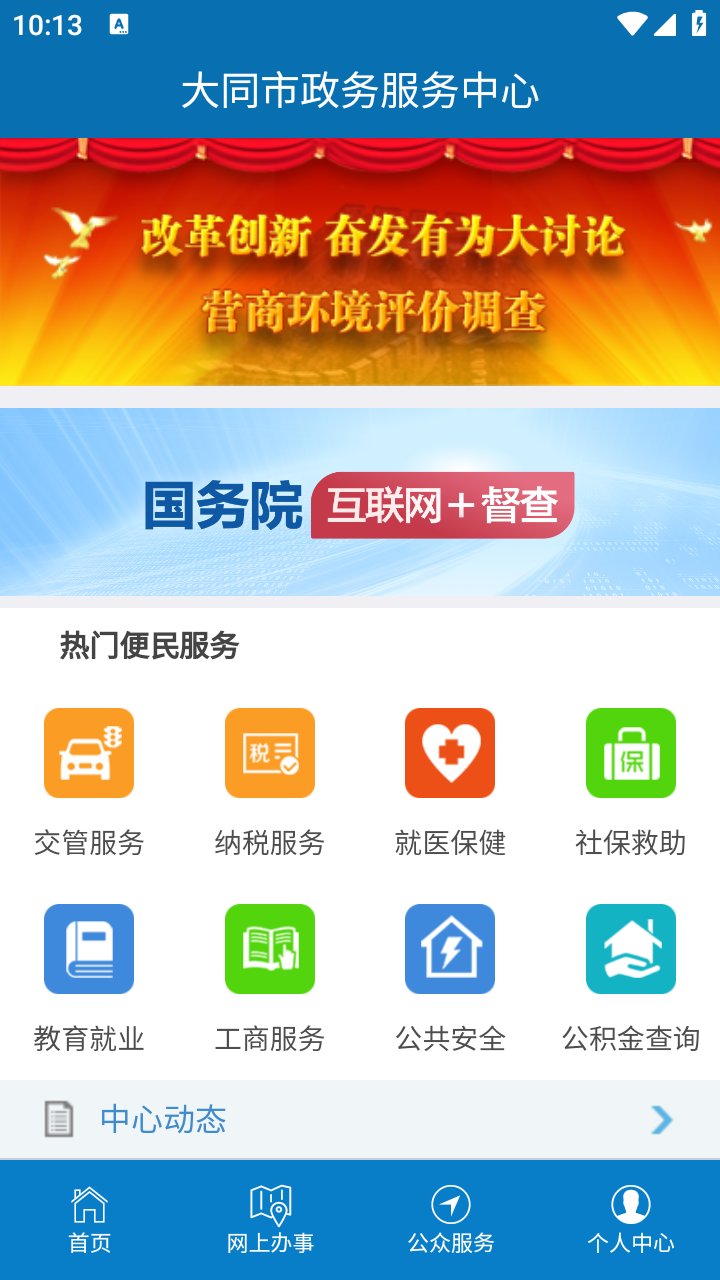720x1280 pixels.
Task: Open 交管服务 traffic service
Action: click(x=89, y=753)
